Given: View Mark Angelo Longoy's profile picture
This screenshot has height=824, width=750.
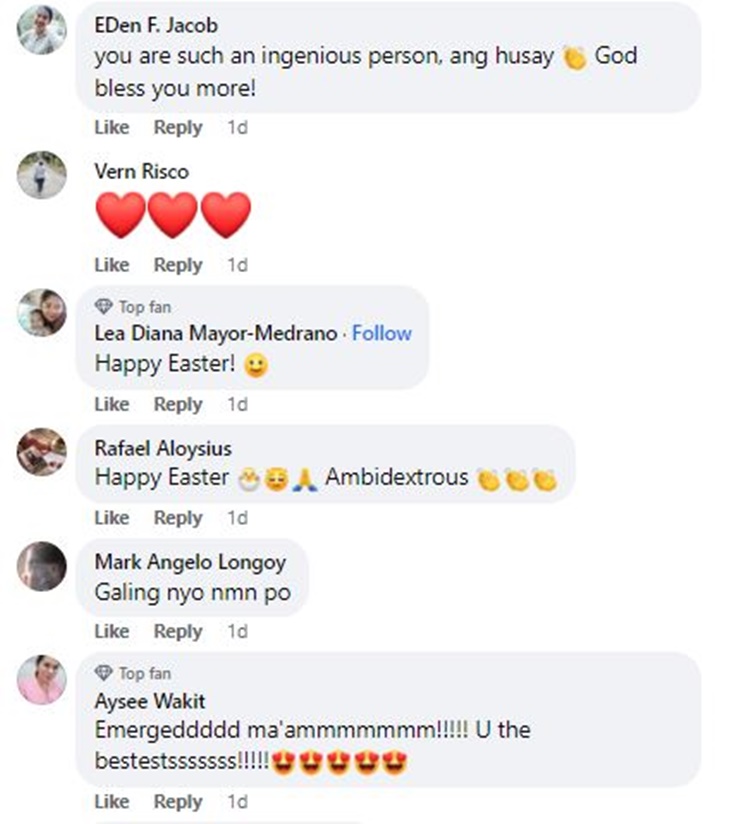Looking at the screenshot, I should (x=42, y=566).
